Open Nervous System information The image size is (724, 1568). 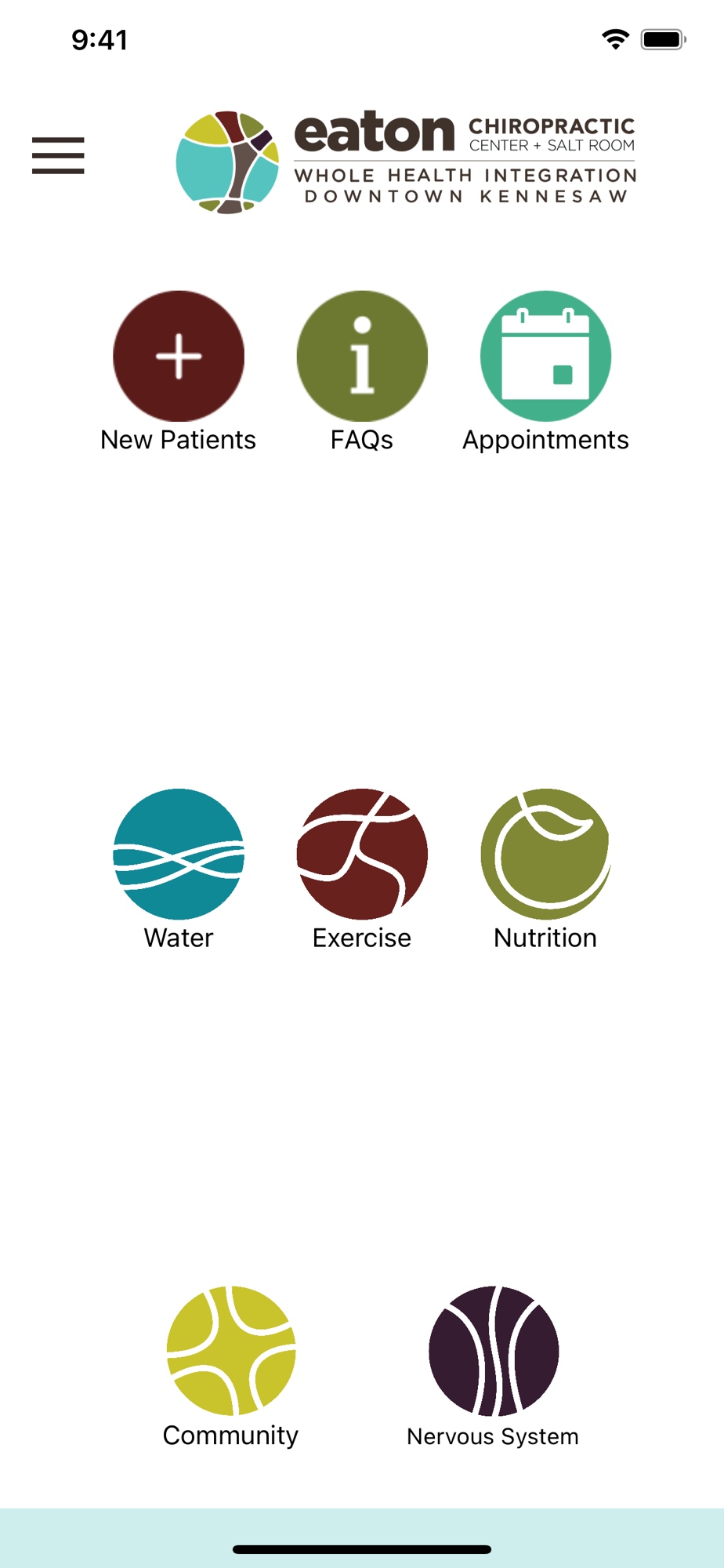[x=494, y=1351]
